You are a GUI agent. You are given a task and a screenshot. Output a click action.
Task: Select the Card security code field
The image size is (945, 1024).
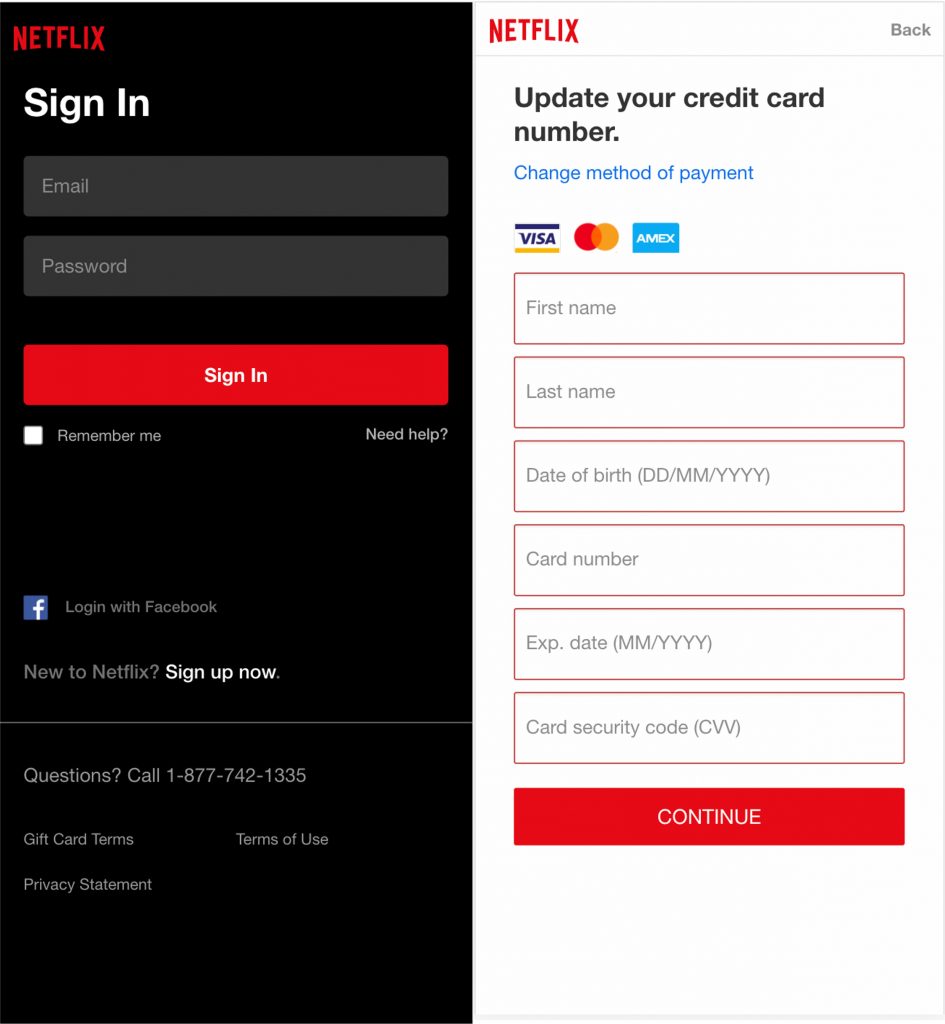709,727
